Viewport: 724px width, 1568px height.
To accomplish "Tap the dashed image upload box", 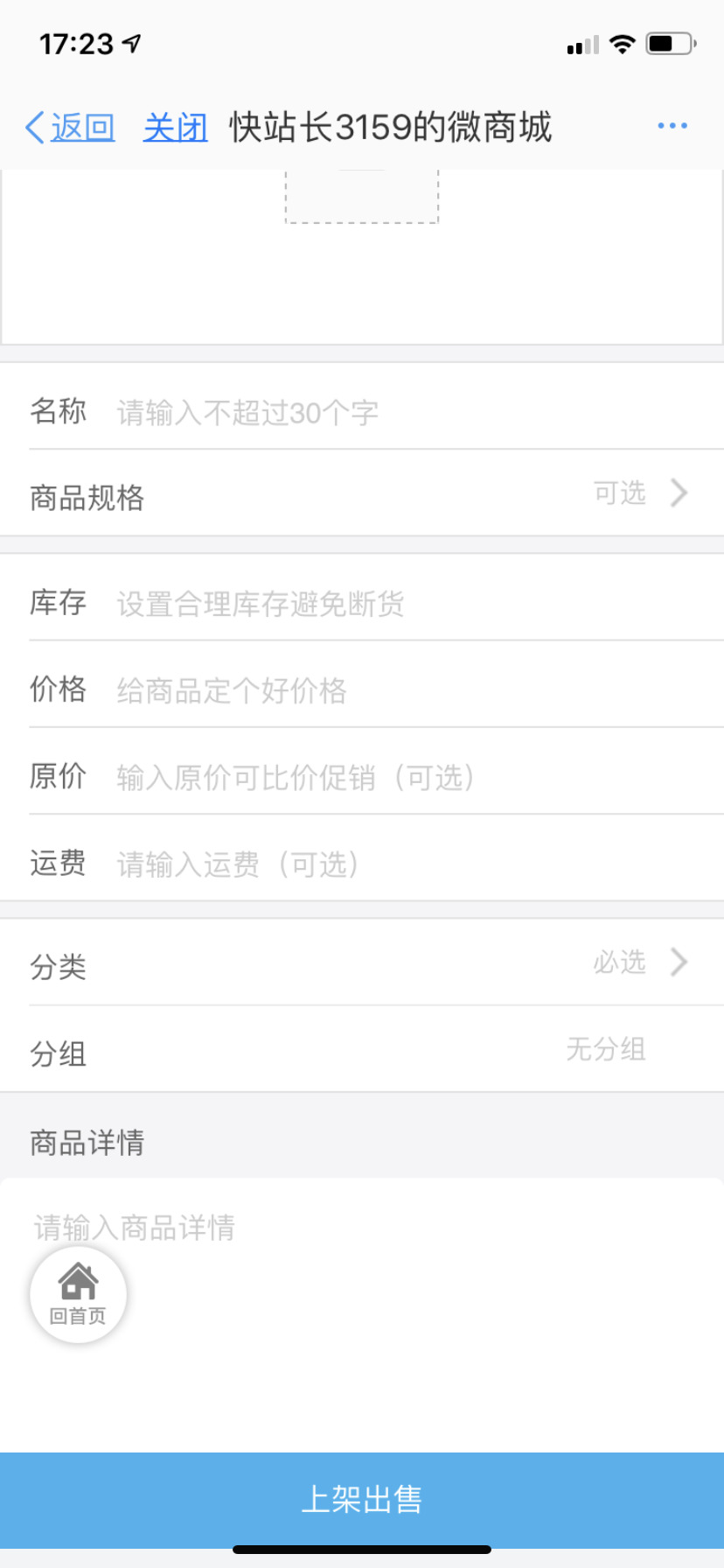I will coord(362,198).
